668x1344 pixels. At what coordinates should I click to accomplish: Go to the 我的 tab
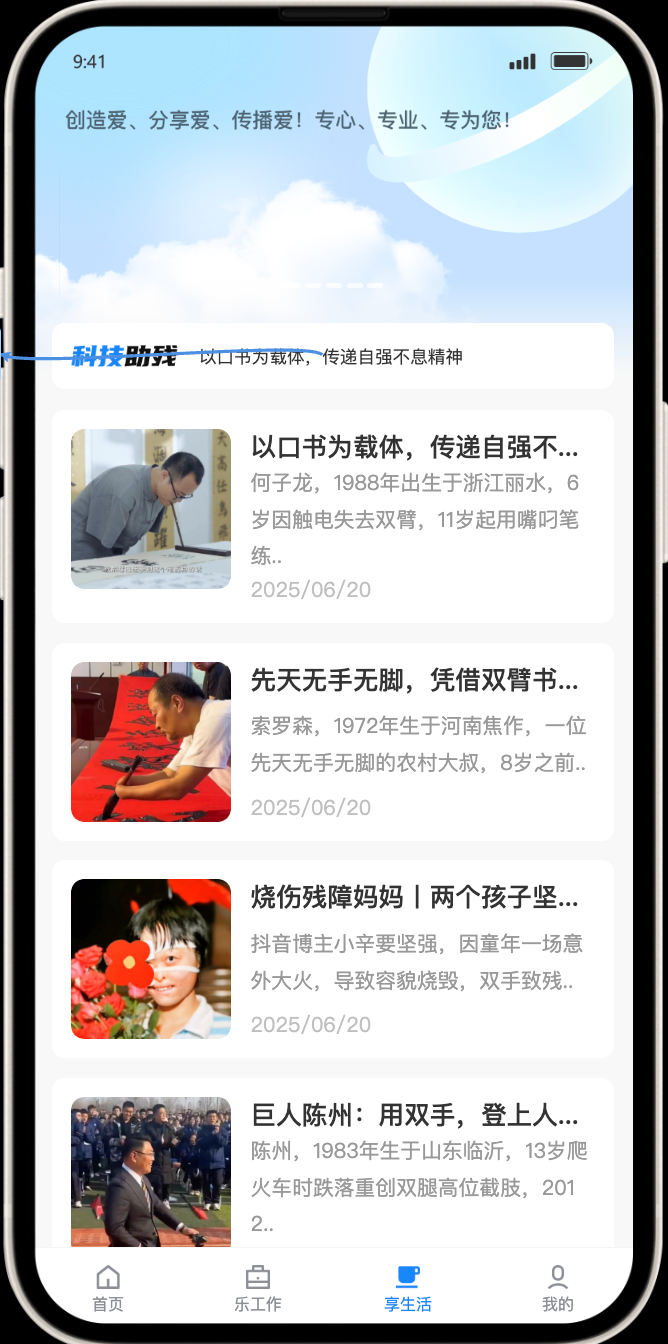pyautogui.click(x=557, y=1287)
